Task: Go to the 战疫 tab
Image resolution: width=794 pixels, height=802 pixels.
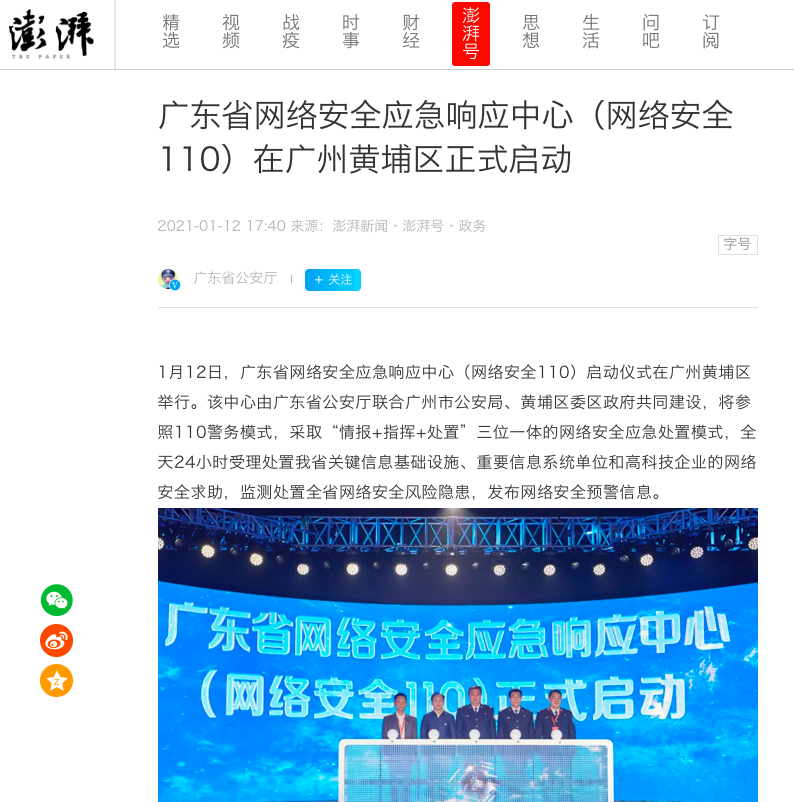Action: 291,32
